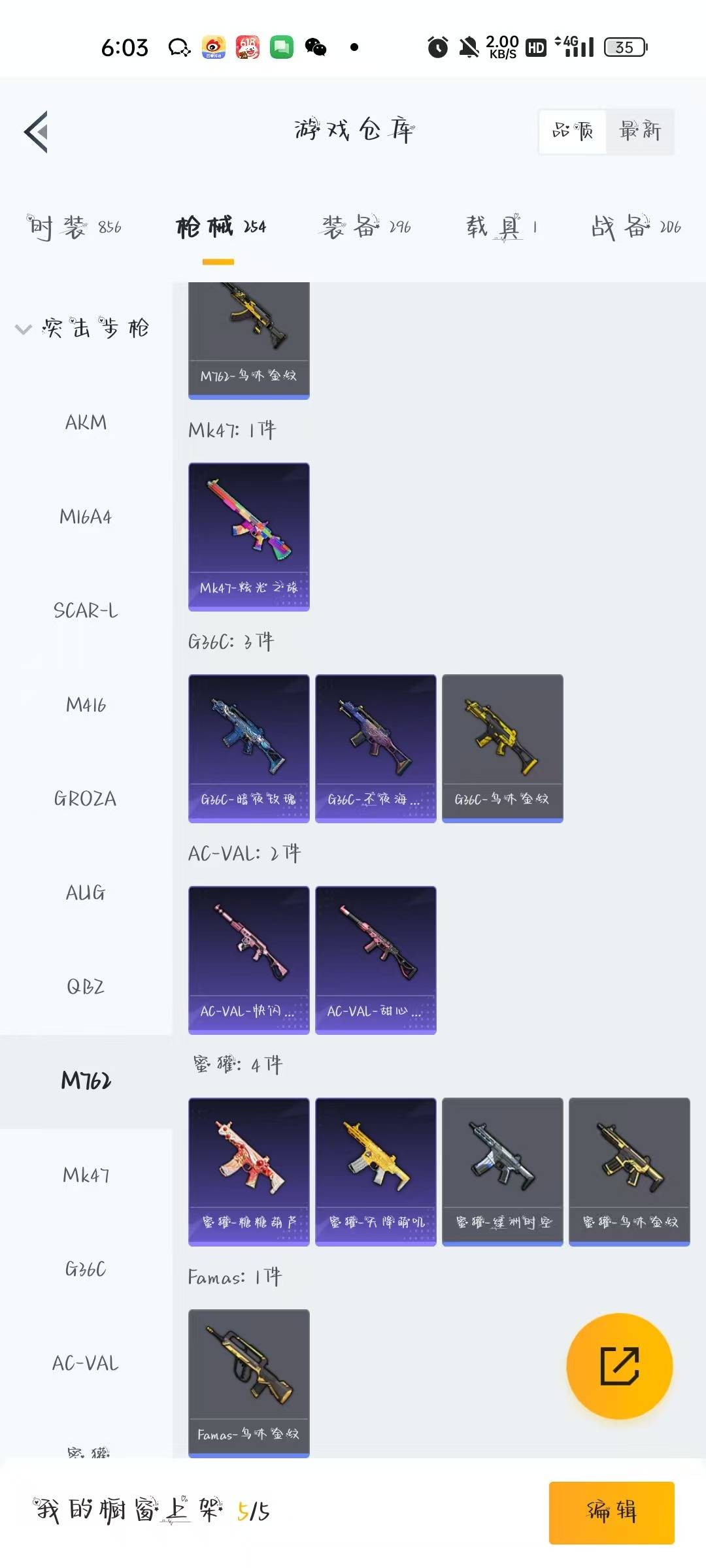Open the AC-VAL-甜心 skin tile

[376, 960]
